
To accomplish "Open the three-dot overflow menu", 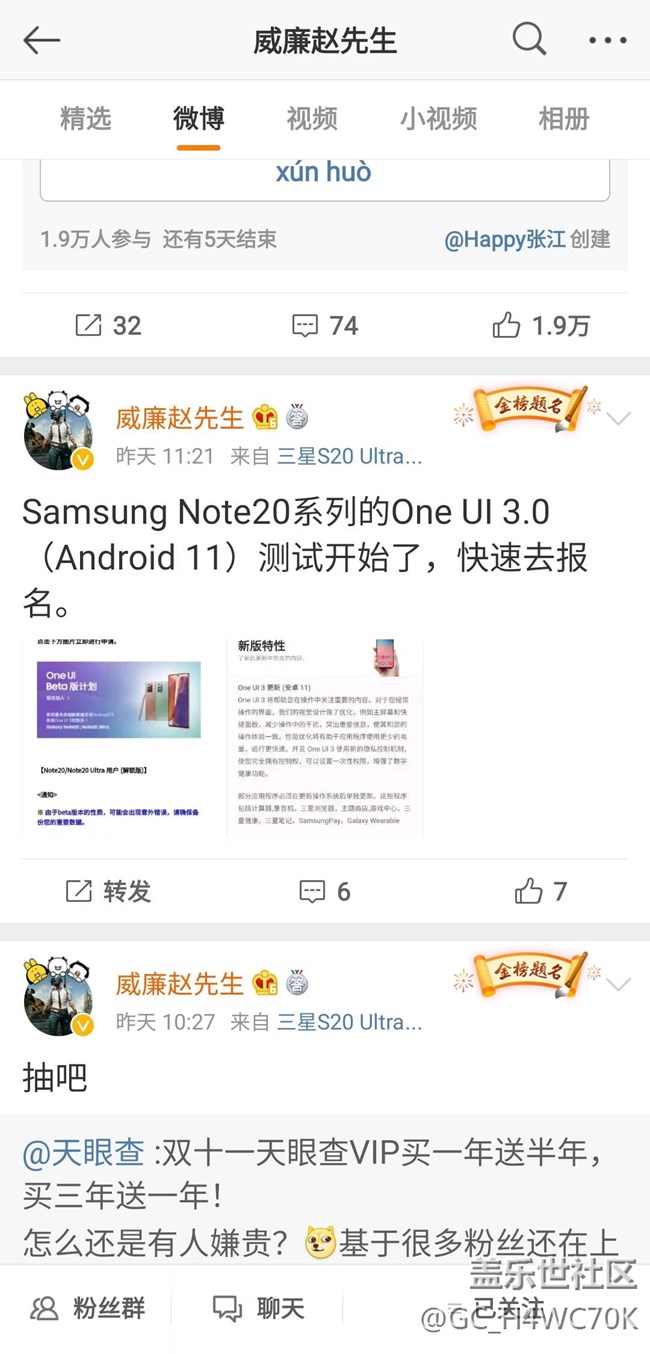I will 607,41.
